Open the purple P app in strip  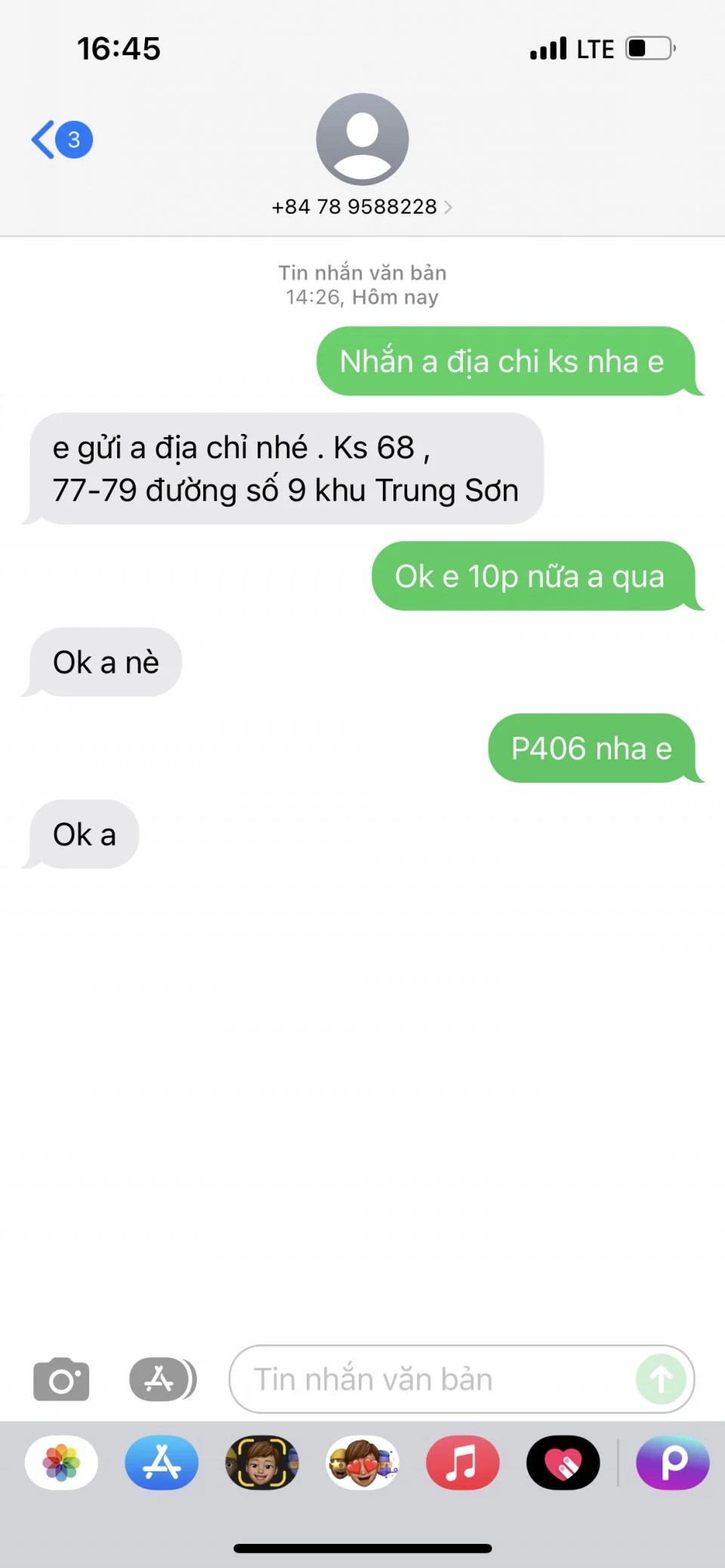672,1462
